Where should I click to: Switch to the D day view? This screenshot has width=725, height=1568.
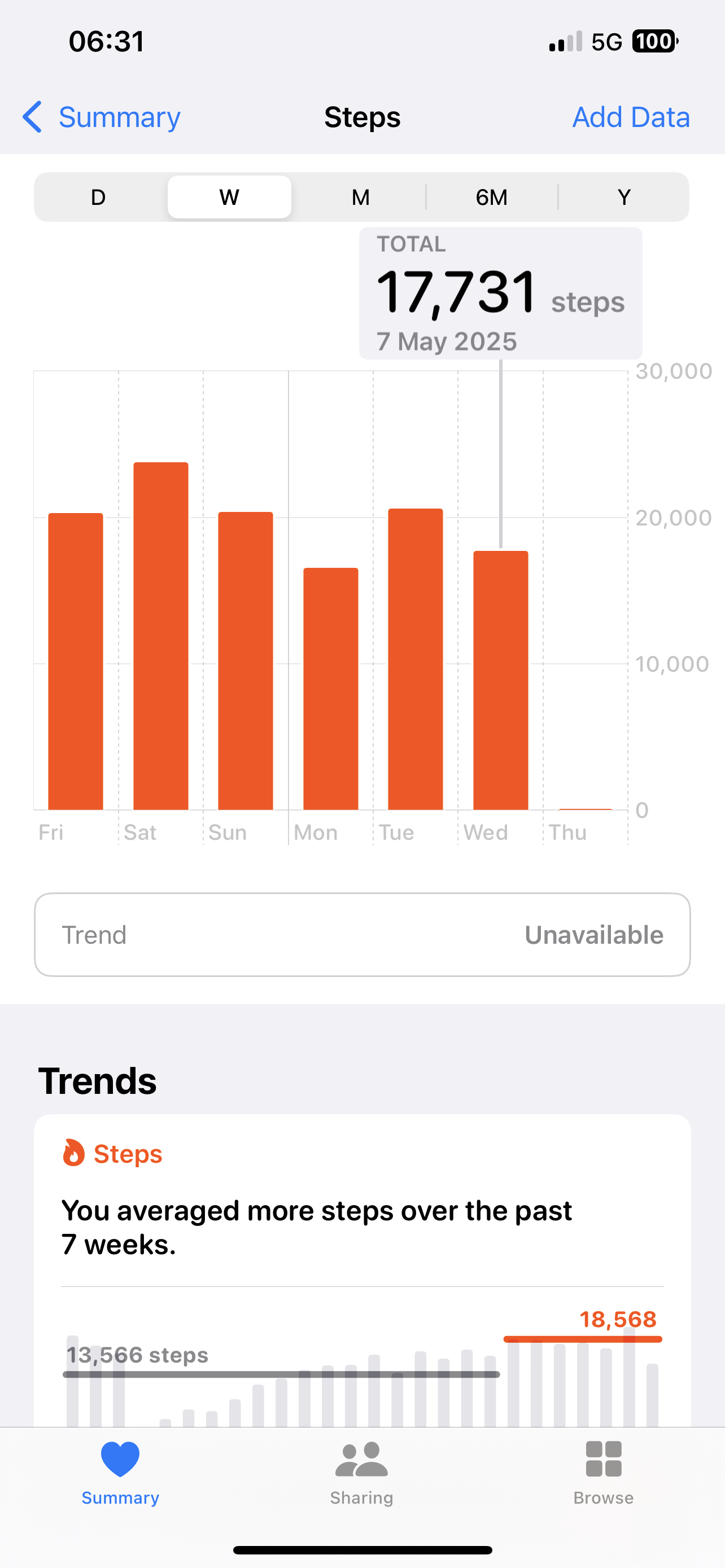tap(98, 197)
